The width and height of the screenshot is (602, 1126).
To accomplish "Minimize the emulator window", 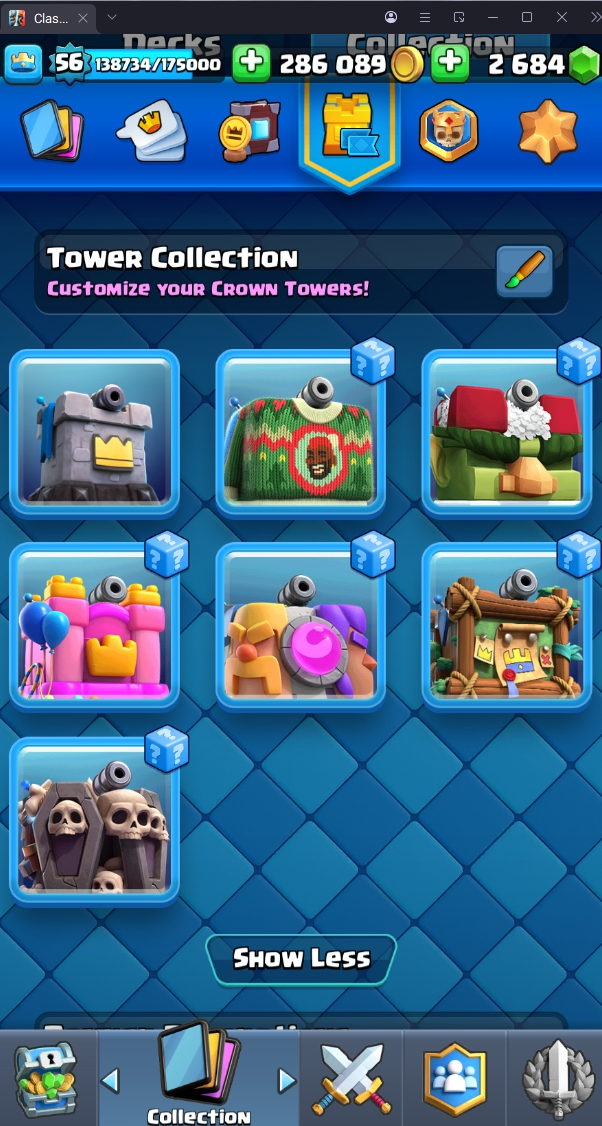I will 493,17.
